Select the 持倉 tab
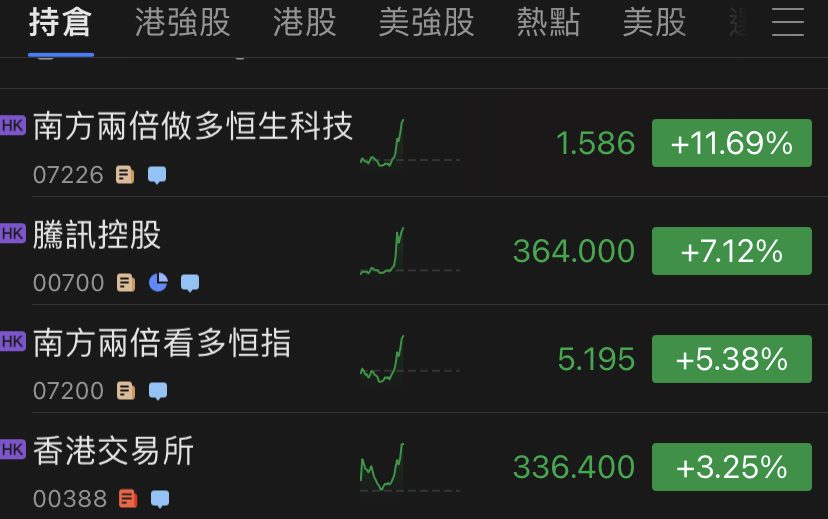This screenshot has height=519, width=828. (60, 23)
